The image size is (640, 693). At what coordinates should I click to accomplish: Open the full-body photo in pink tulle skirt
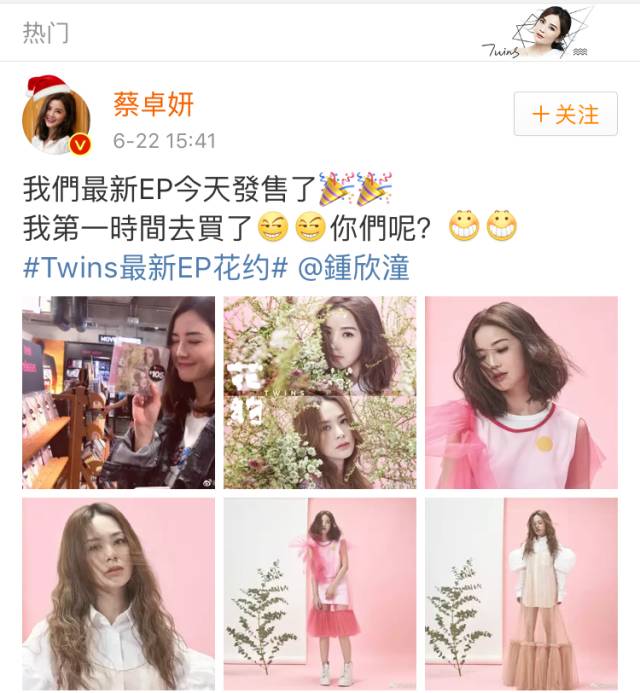point(319,594)
